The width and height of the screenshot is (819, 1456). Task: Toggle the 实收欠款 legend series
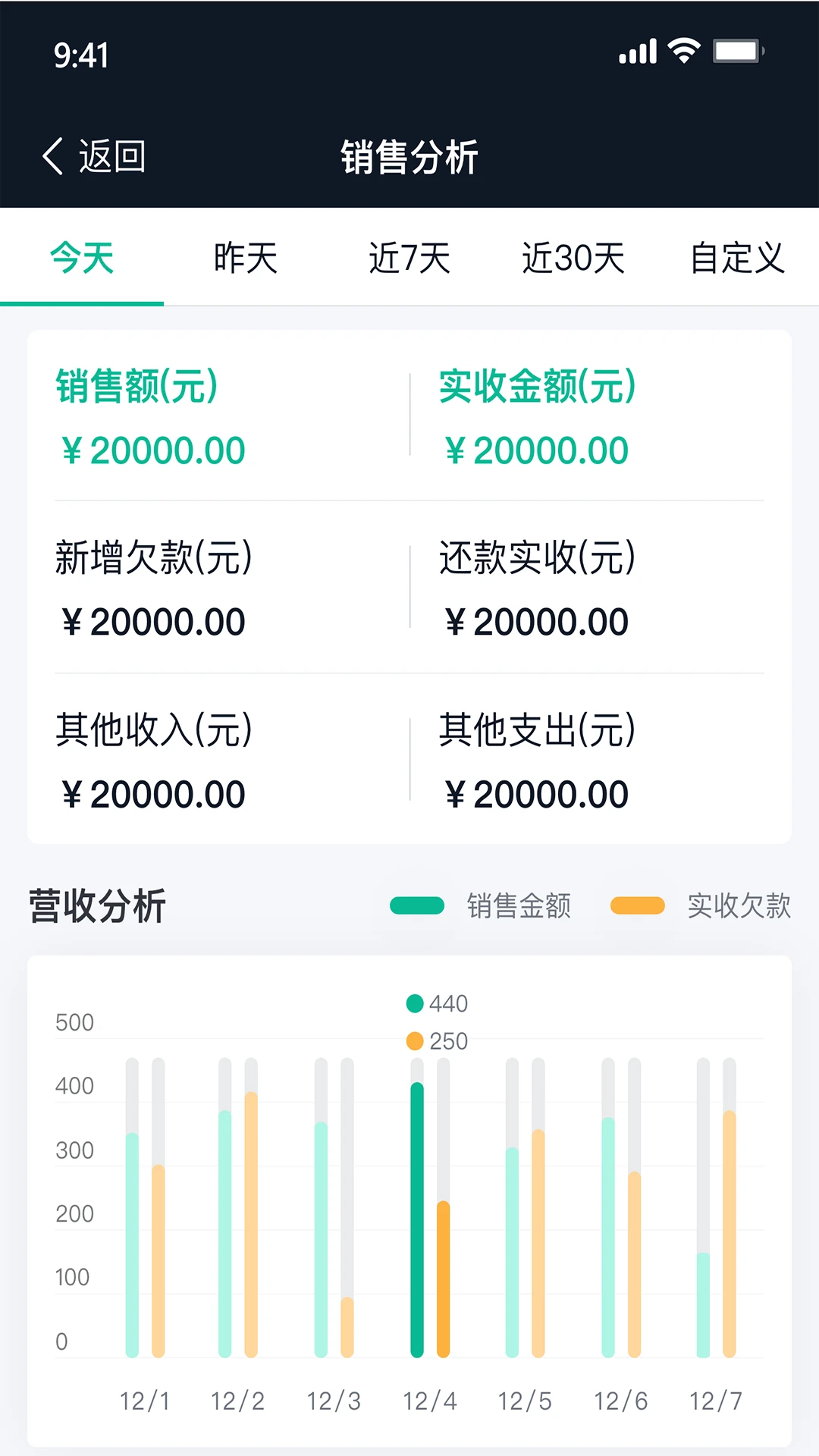(x=701, y=905)
